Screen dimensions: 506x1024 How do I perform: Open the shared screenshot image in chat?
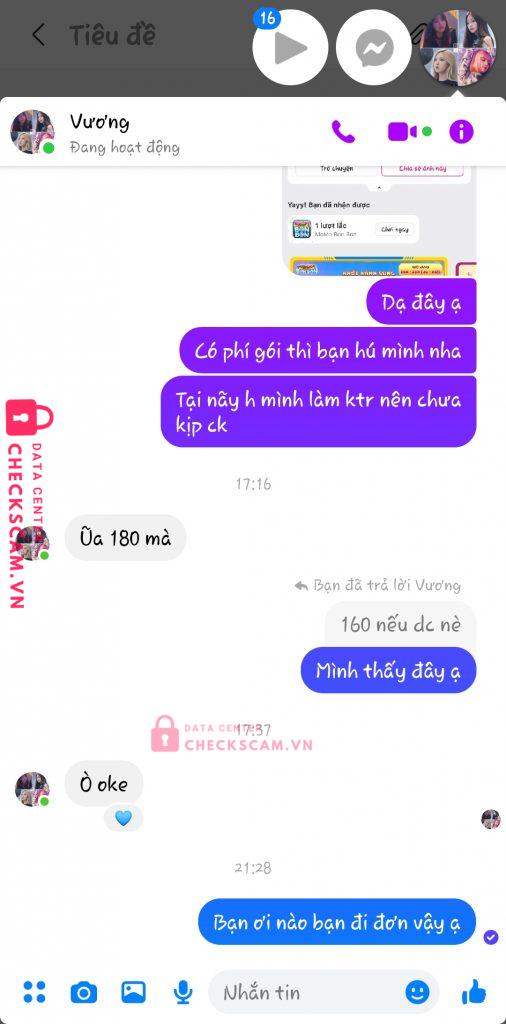(x=379, y=221)
